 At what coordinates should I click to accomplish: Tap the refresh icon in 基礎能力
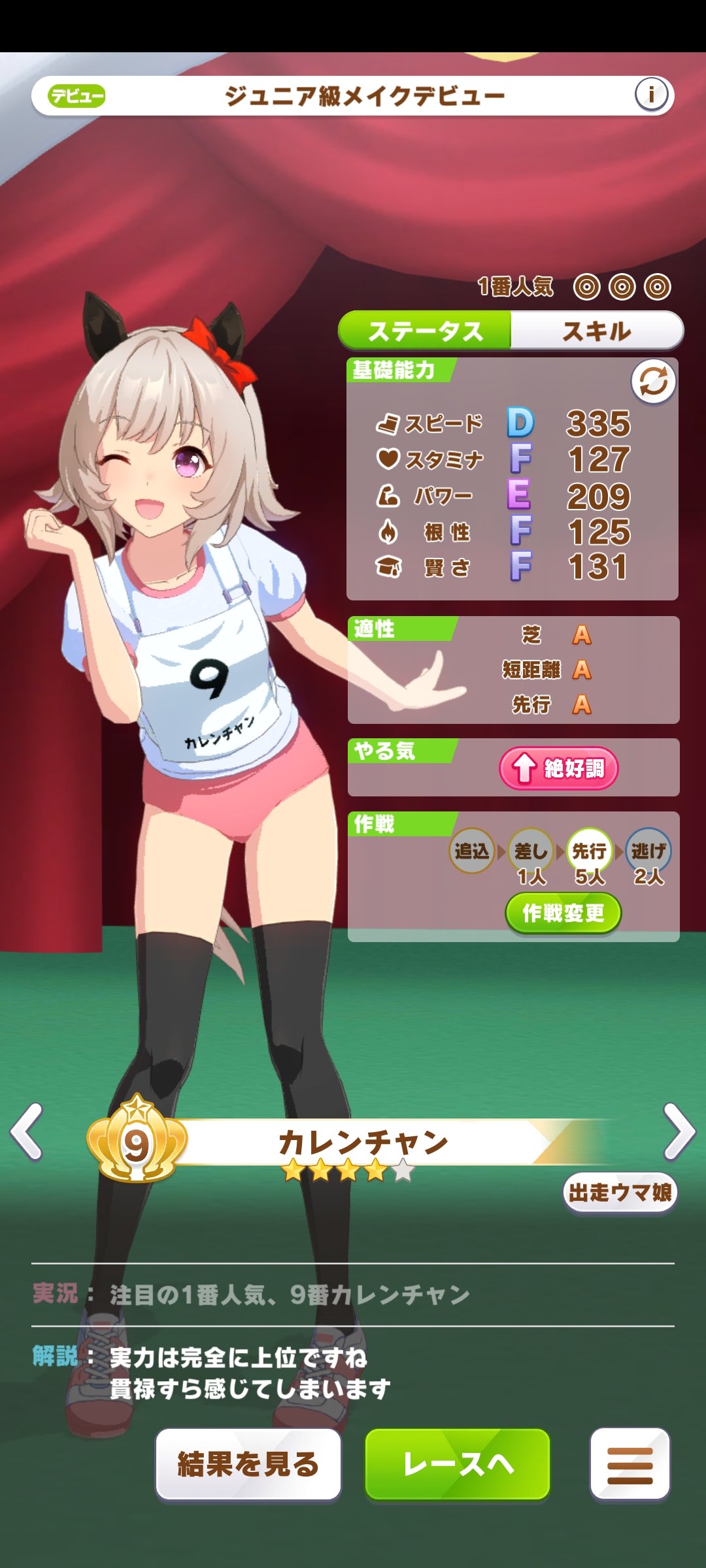[653, 382]
